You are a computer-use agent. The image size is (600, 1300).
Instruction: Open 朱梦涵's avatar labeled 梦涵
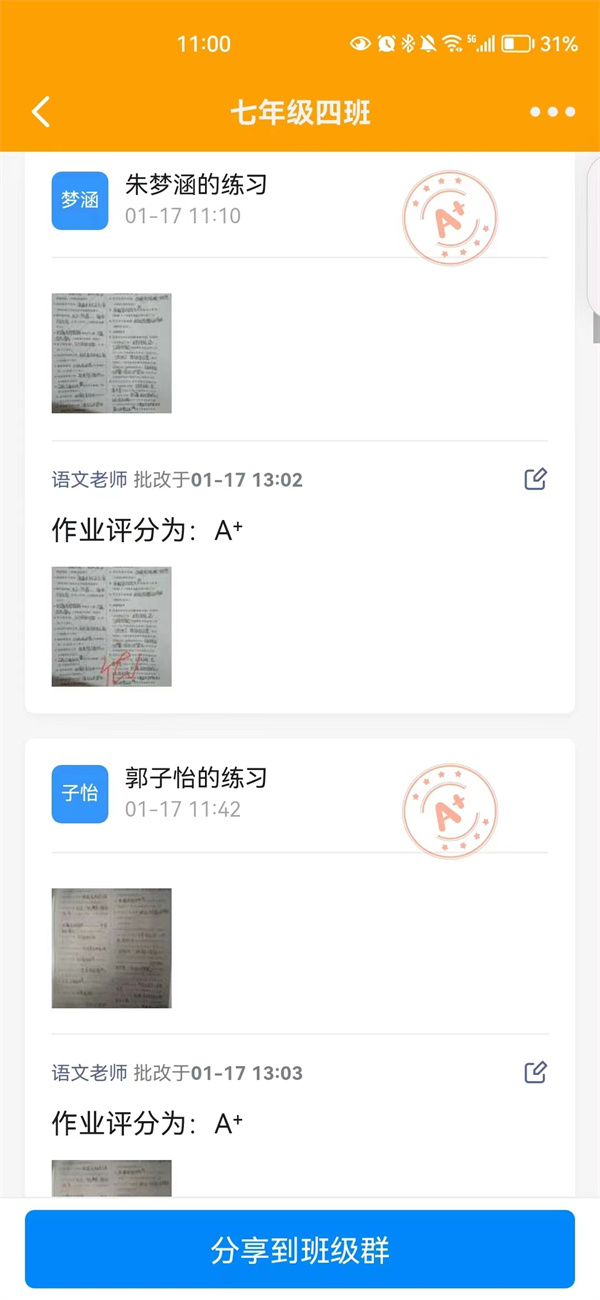pyautogui.click(x=80, y=200)
